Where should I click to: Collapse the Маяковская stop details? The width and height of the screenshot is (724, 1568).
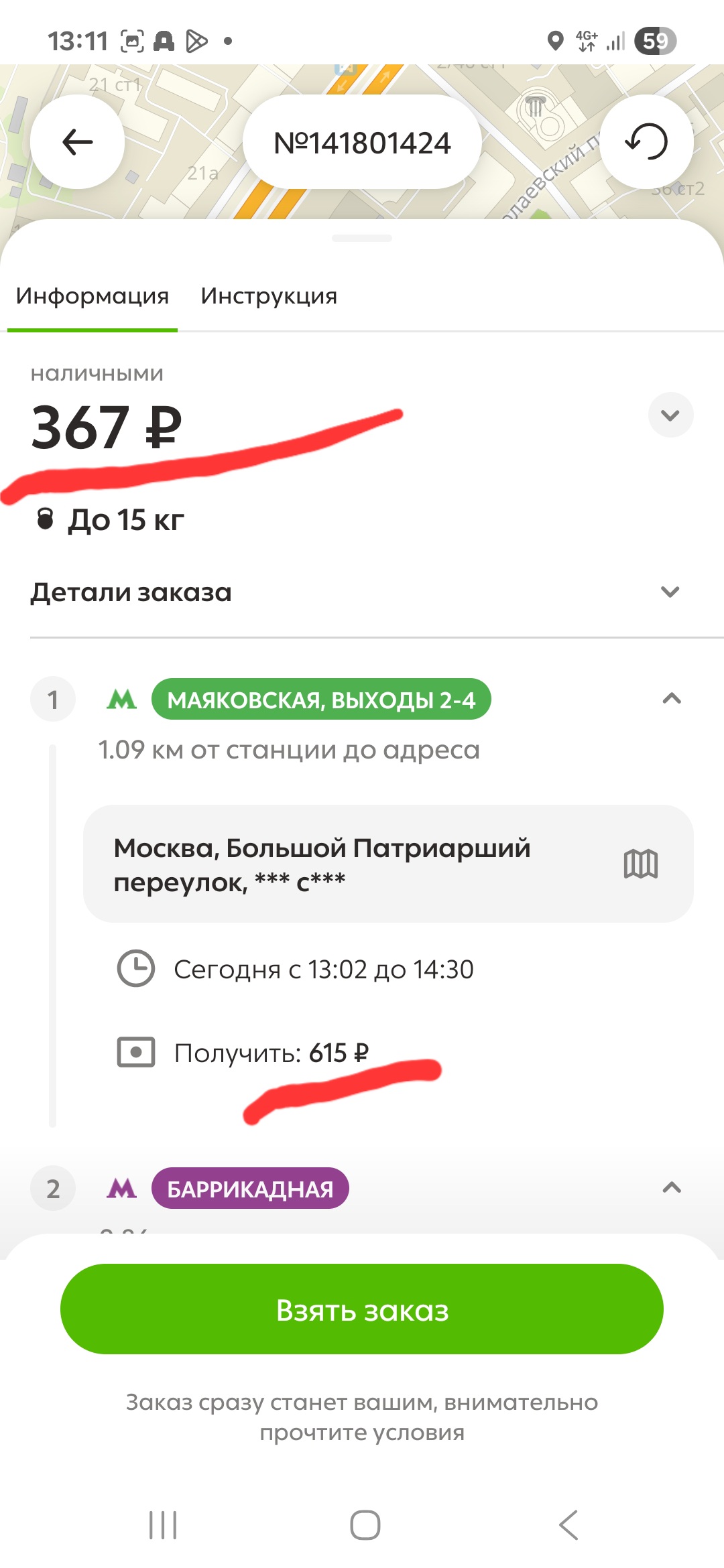click(671, 699)
